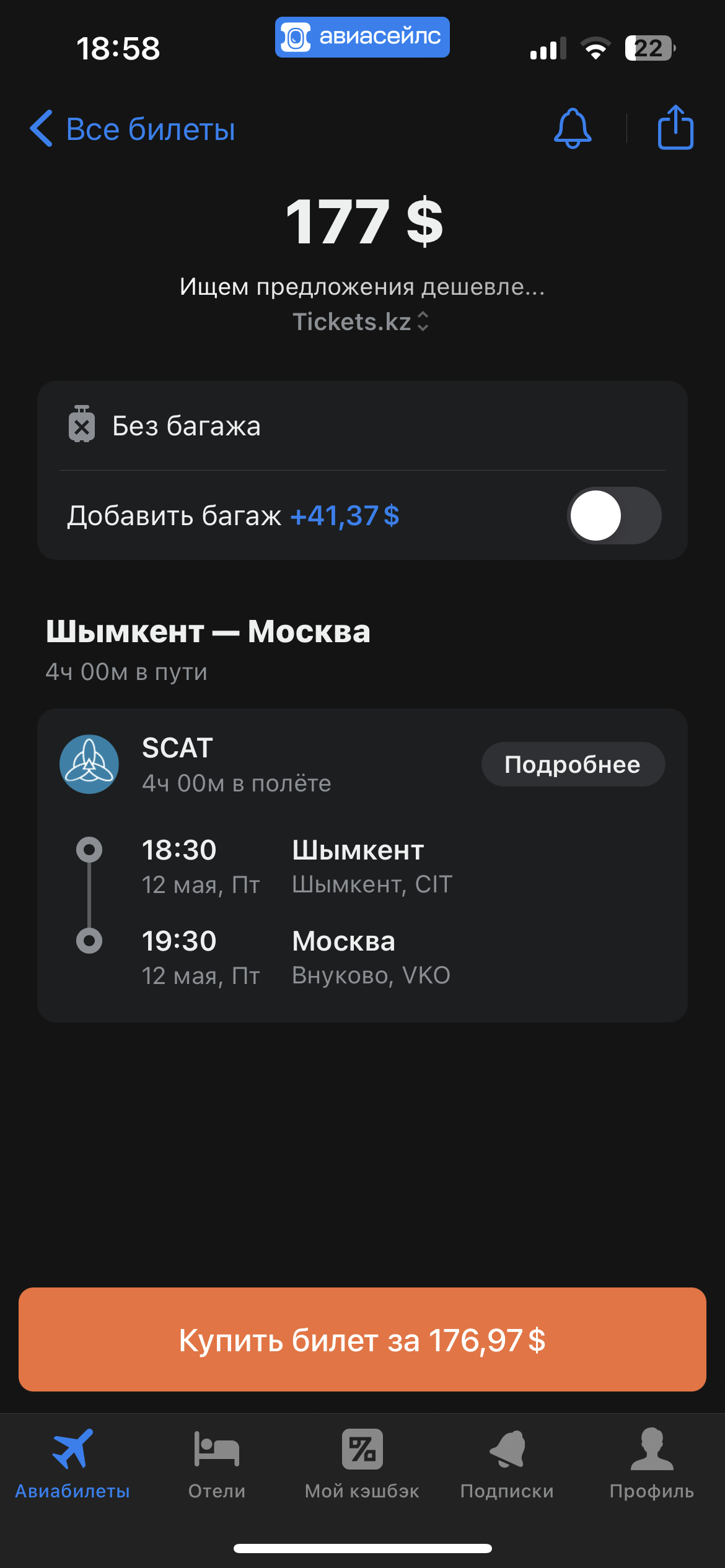Select the Авиабилеты tab

(72, 1464)
